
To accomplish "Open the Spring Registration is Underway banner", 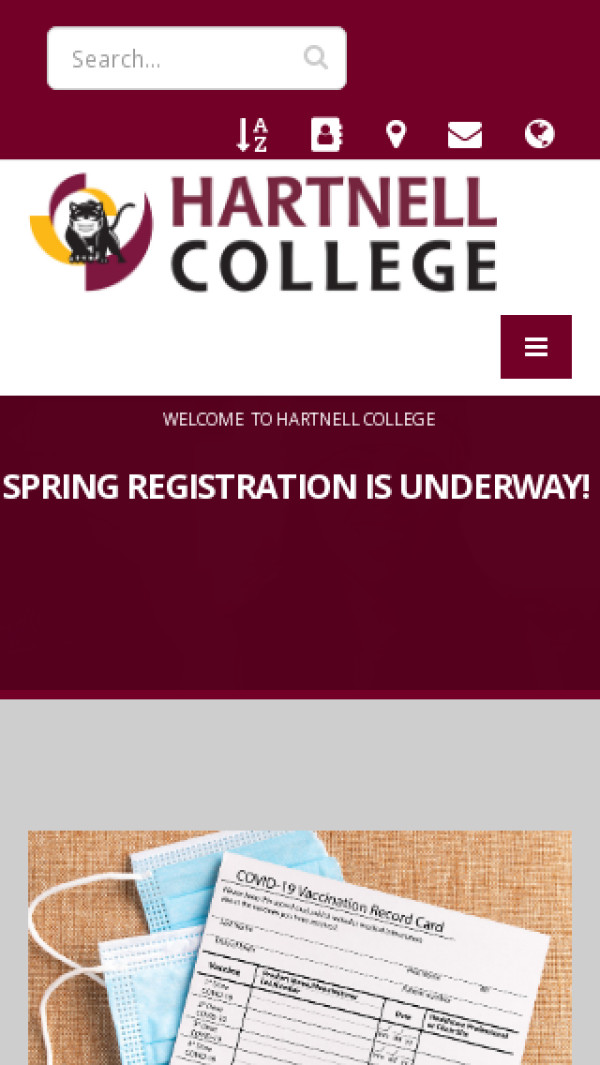I will tap(296, 487).
